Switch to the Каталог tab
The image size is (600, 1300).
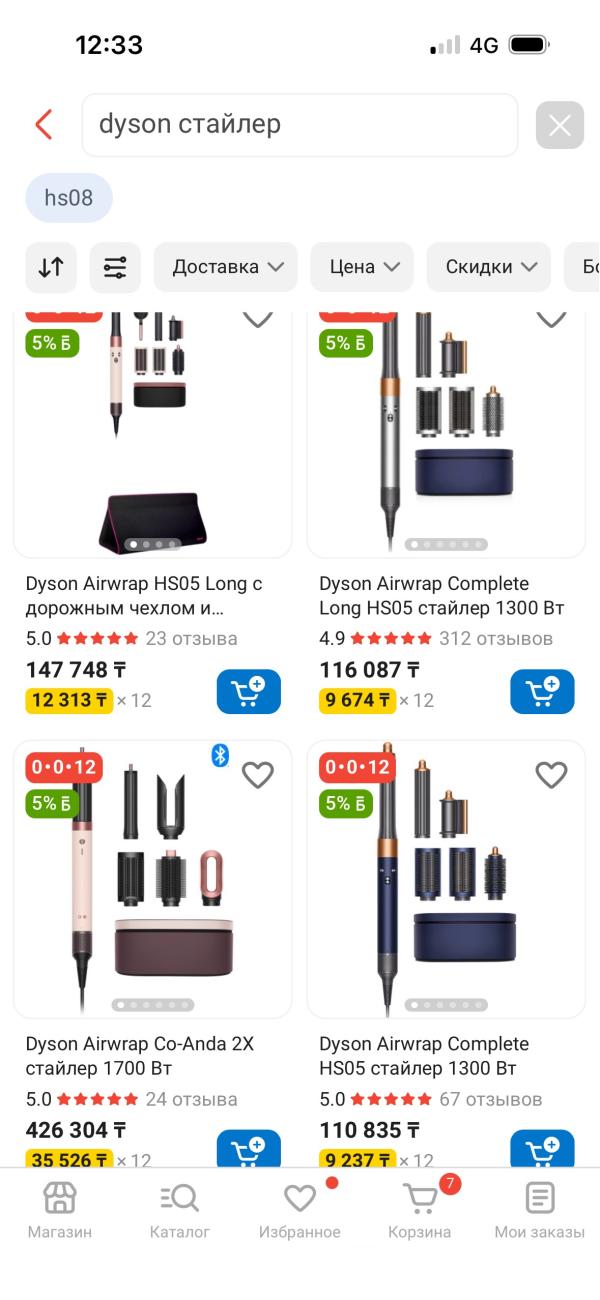pos(180,1210)
